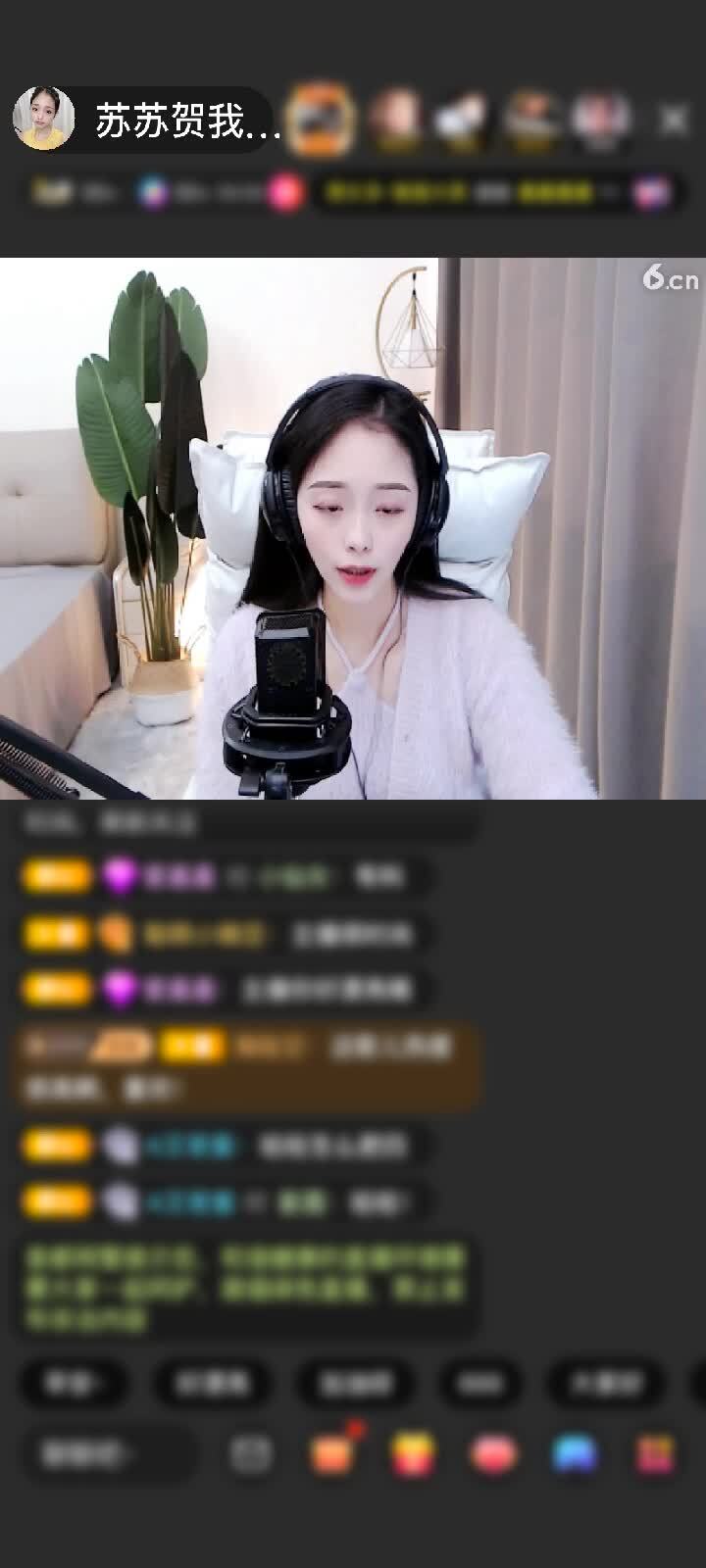Close the live stream room
Viewport: 706px width, 1568px height.
tap(674, 121)
